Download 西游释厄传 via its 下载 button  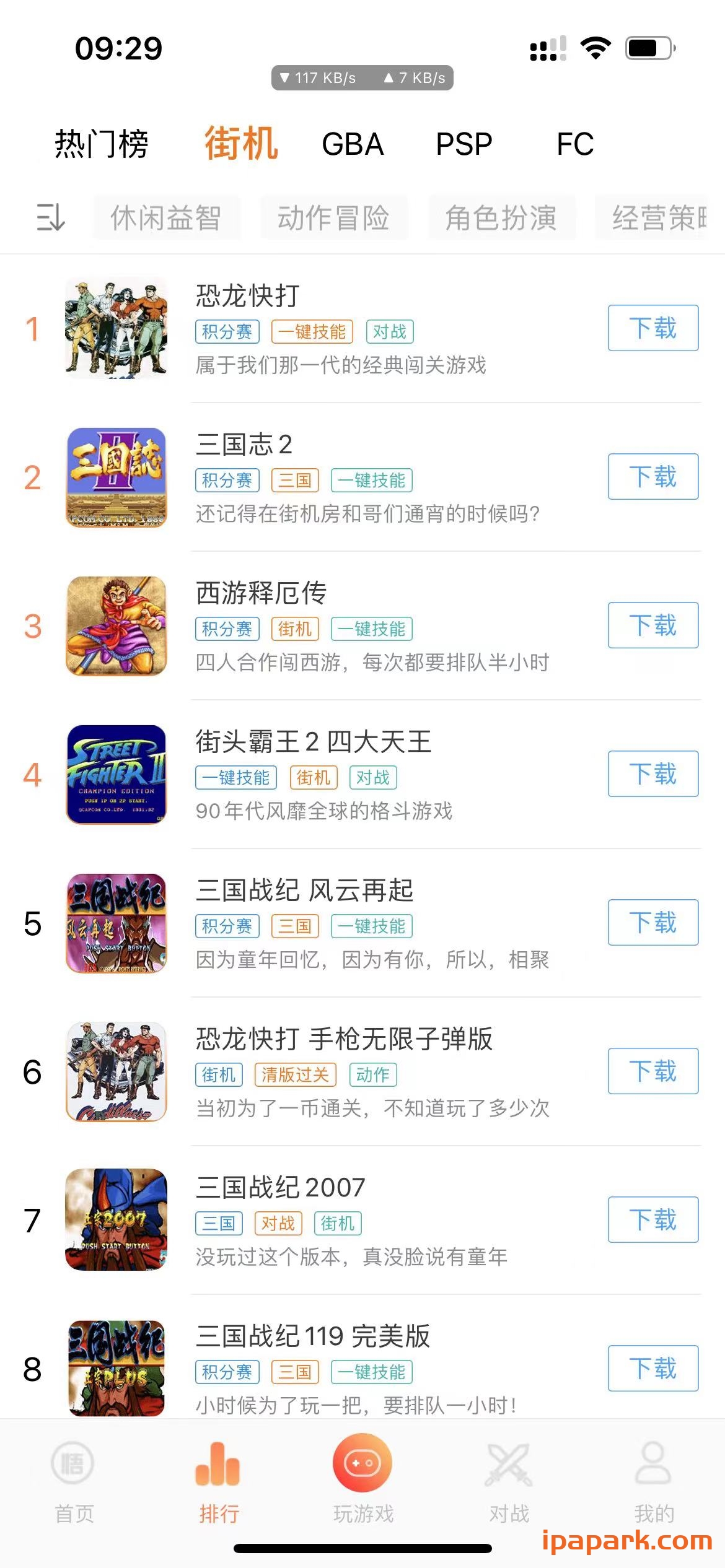click(x=652, y=626)
